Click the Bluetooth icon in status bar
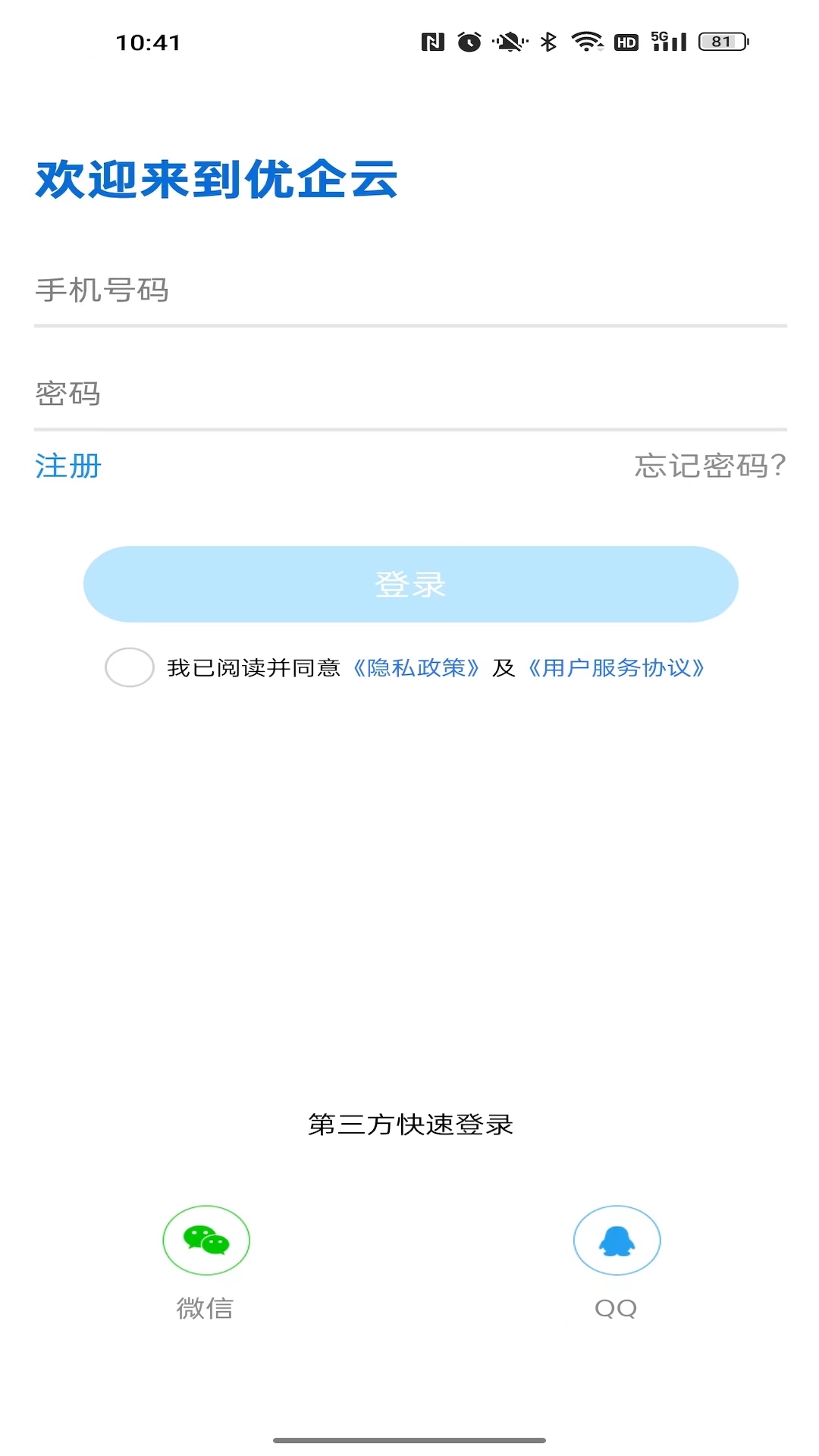Screen dimensions: 819x1456 548,43
